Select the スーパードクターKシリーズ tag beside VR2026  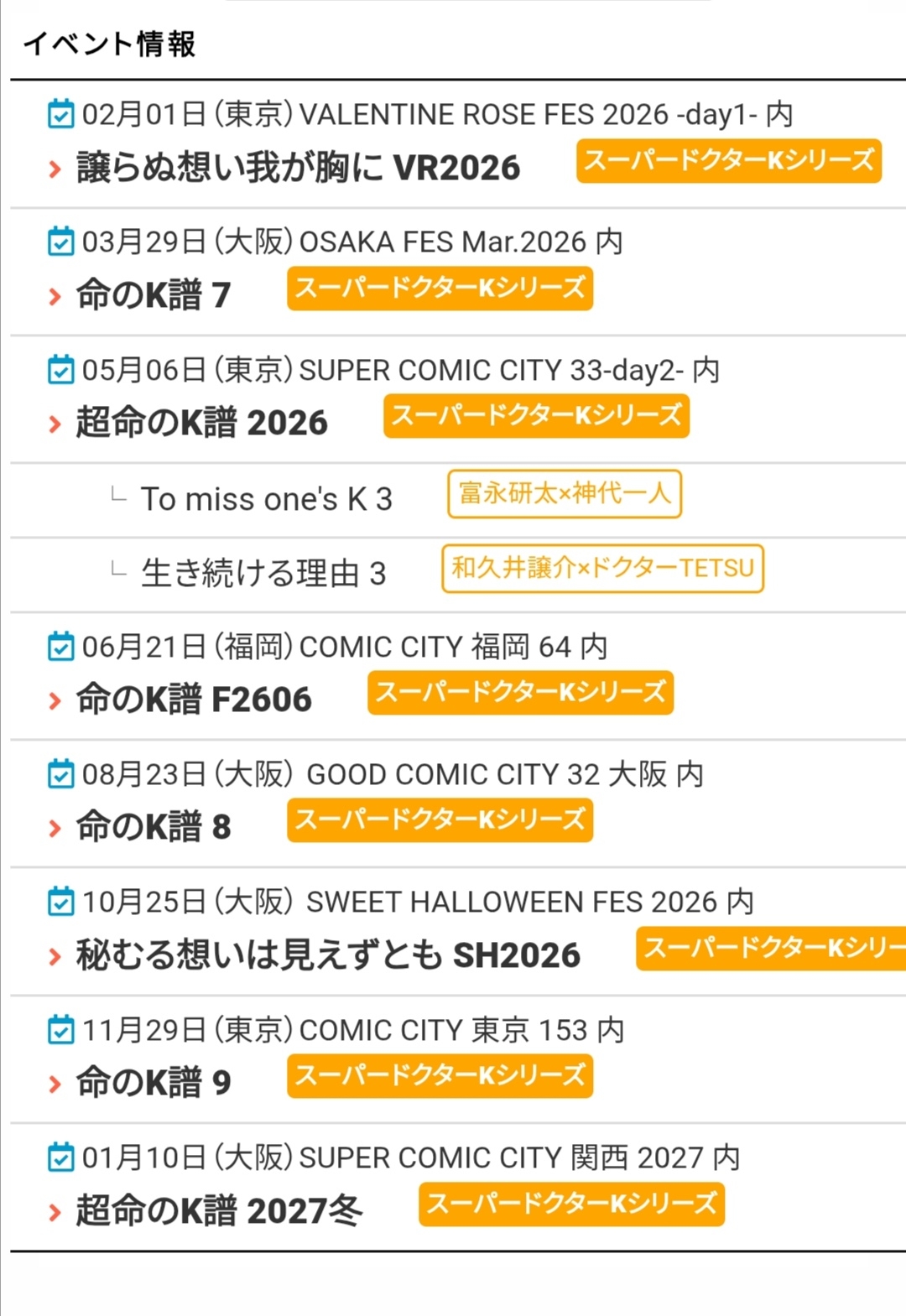click(728, 161)
